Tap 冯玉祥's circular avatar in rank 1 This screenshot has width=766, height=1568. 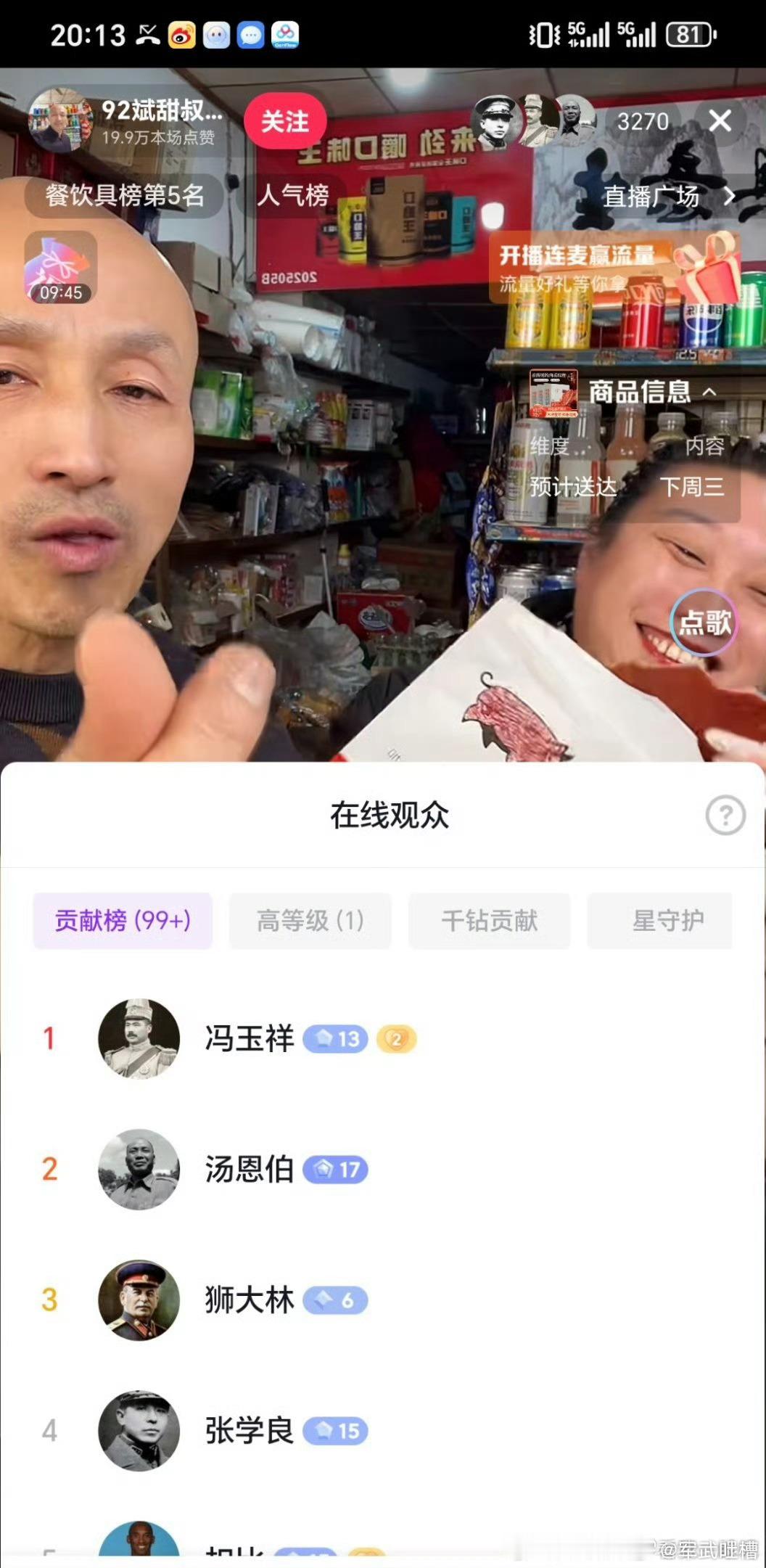click(x=139, y=1039)
